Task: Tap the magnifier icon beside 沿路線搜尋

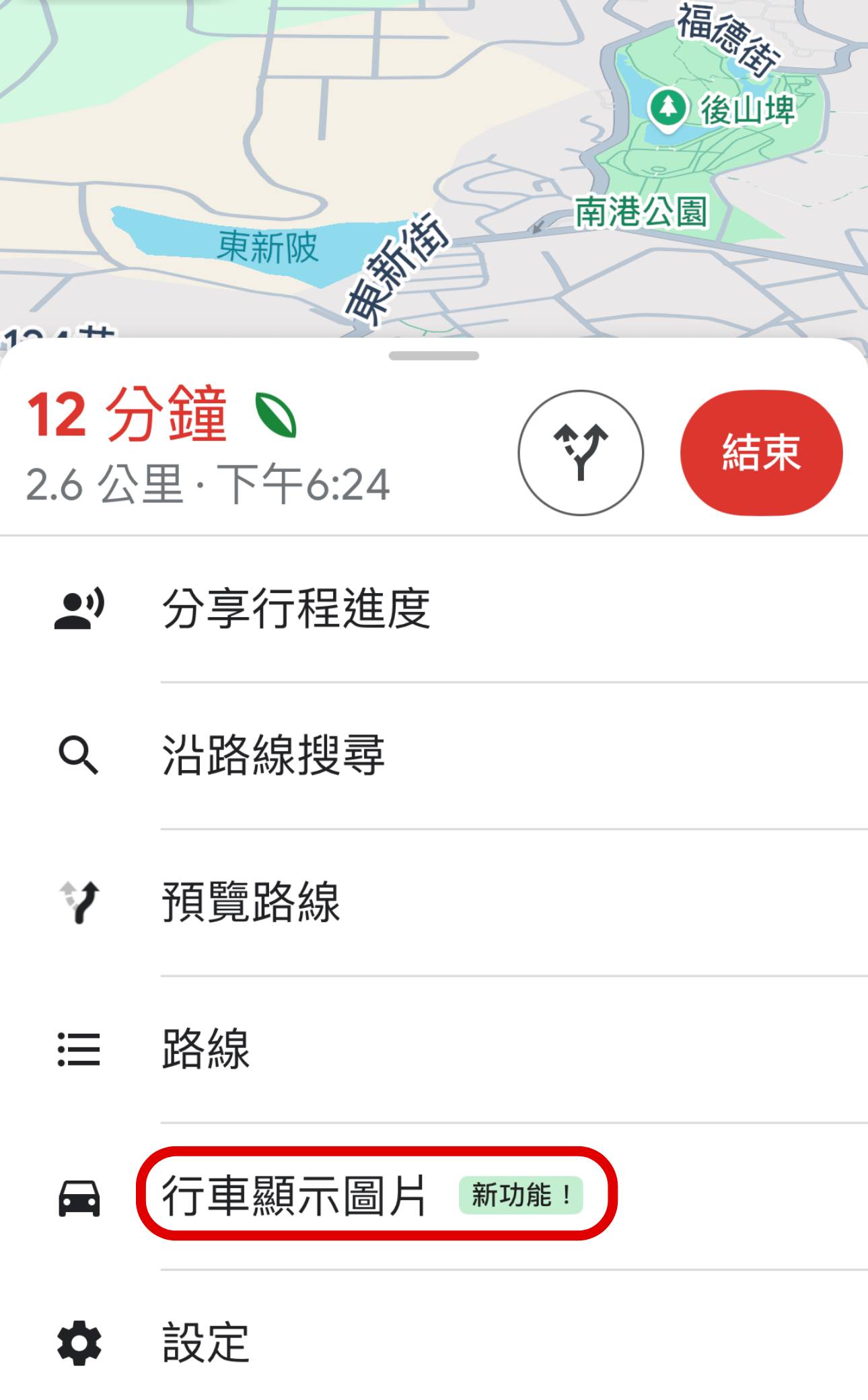Action: pyautogui.click(x=81, y=755)
